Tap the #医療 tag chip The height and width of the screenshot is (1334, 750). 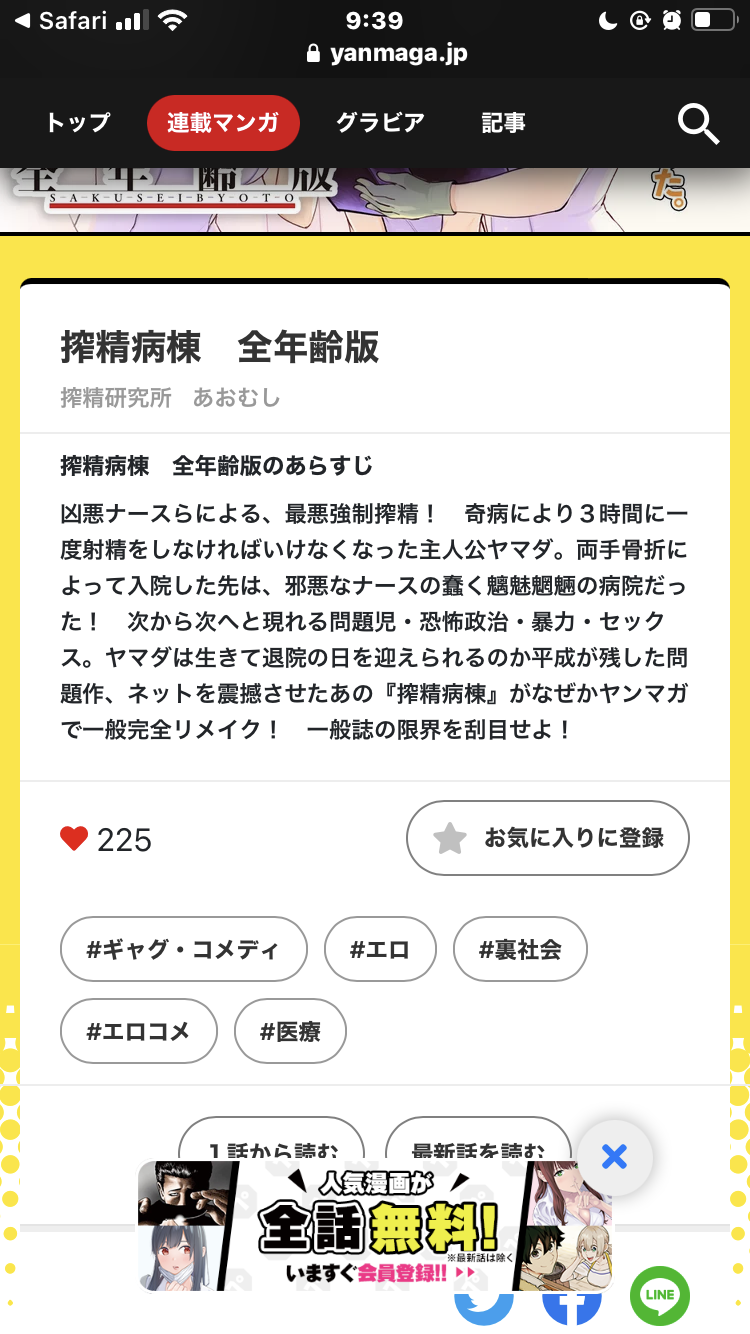290,1031
